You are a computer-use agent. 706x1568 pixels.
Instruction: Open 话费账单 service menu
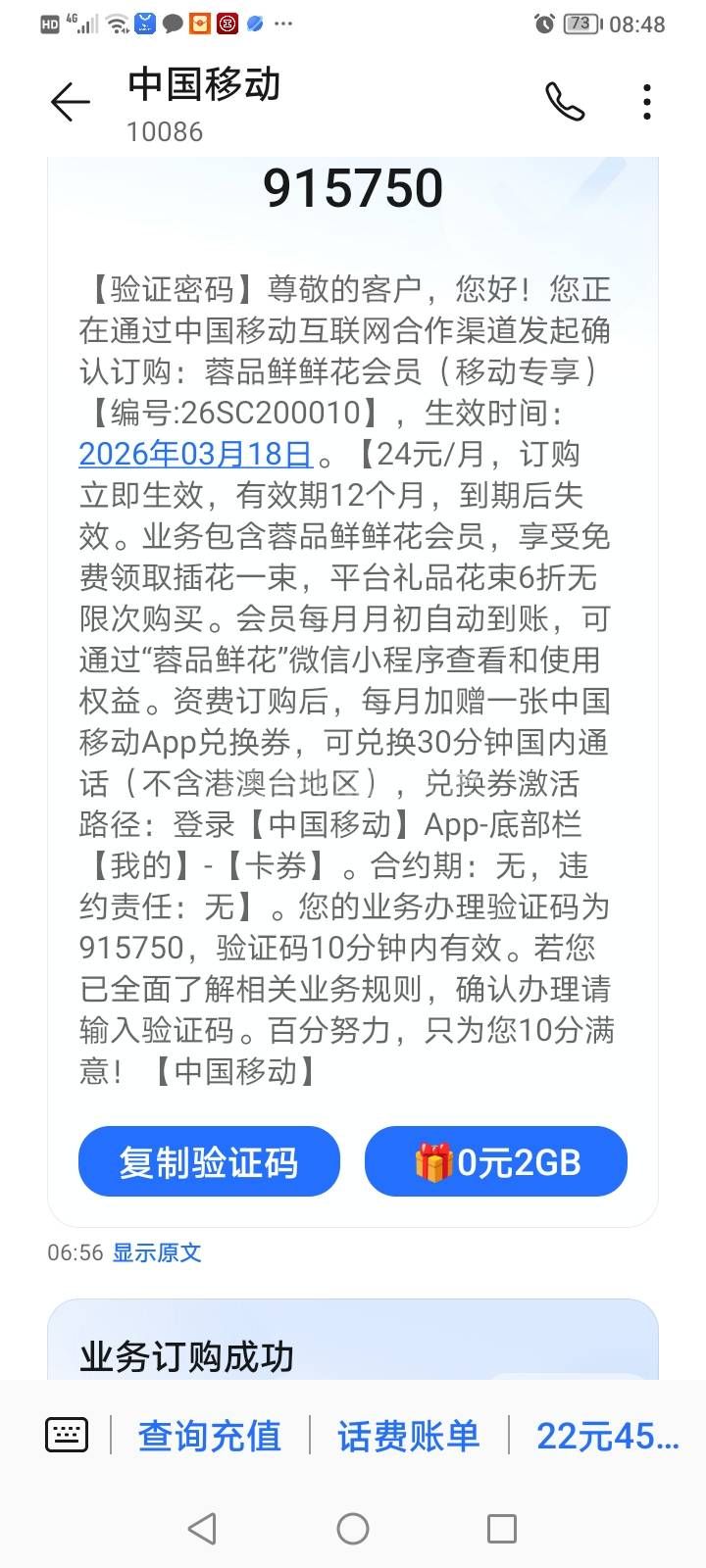tap(409, 1436)
